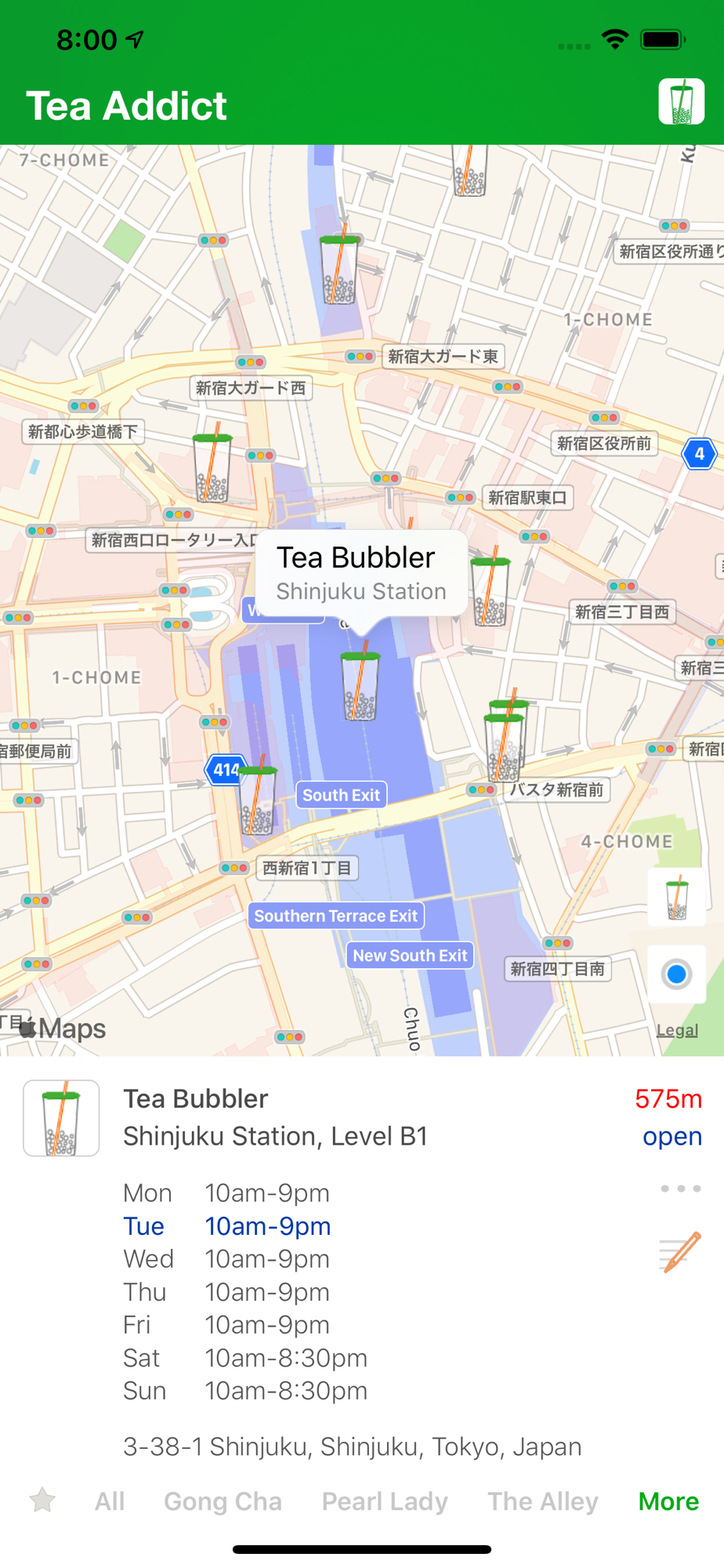This screenshot has width=724, height=1568.
Task: Center the map on the current location
Action: point(676,974)
